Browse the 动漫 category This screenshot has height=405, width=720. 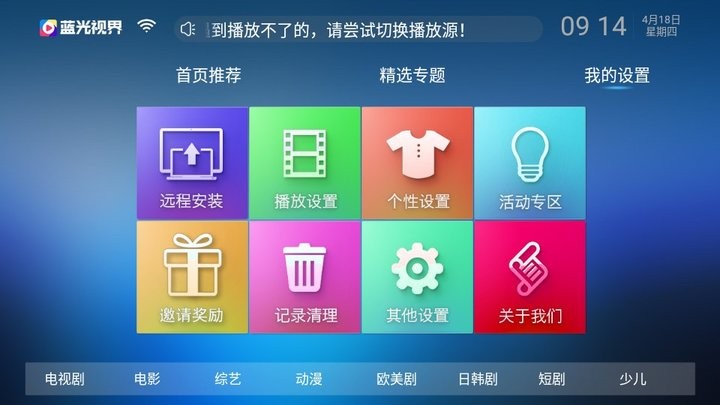point(309,379)
